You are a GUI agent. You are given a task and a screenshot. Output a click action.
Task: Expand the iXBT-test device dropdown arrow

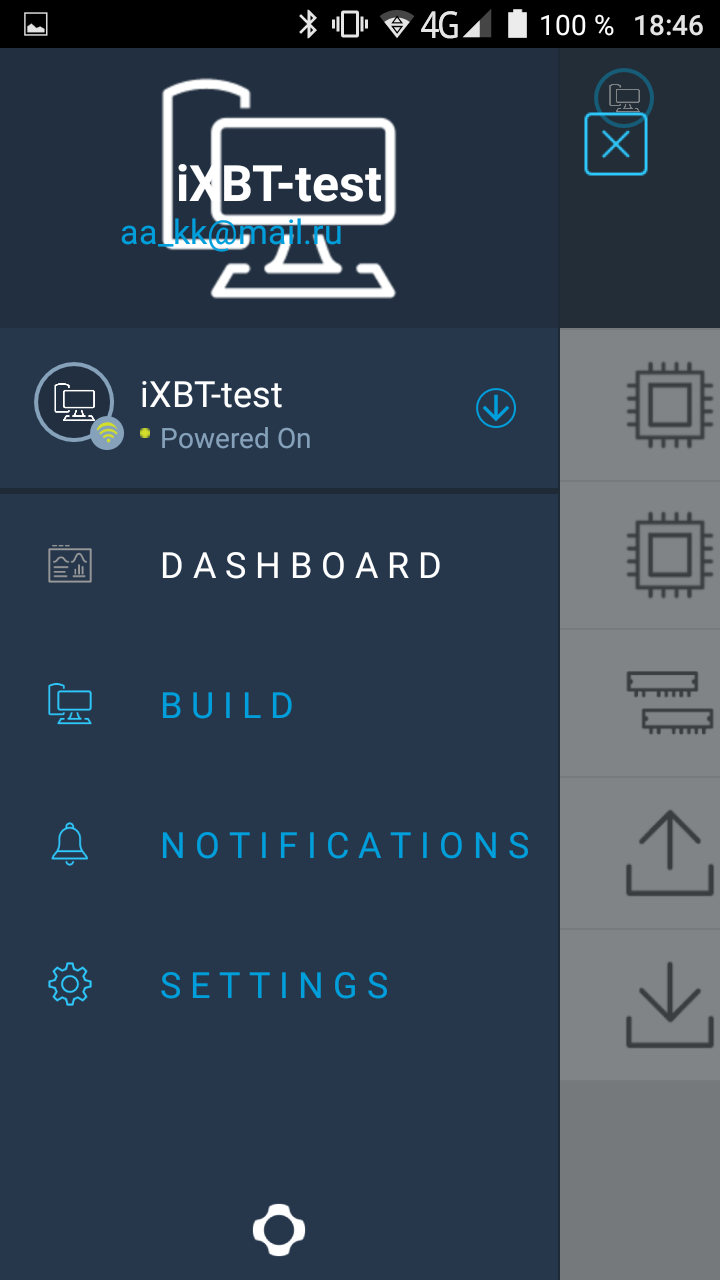click(496, 408)
